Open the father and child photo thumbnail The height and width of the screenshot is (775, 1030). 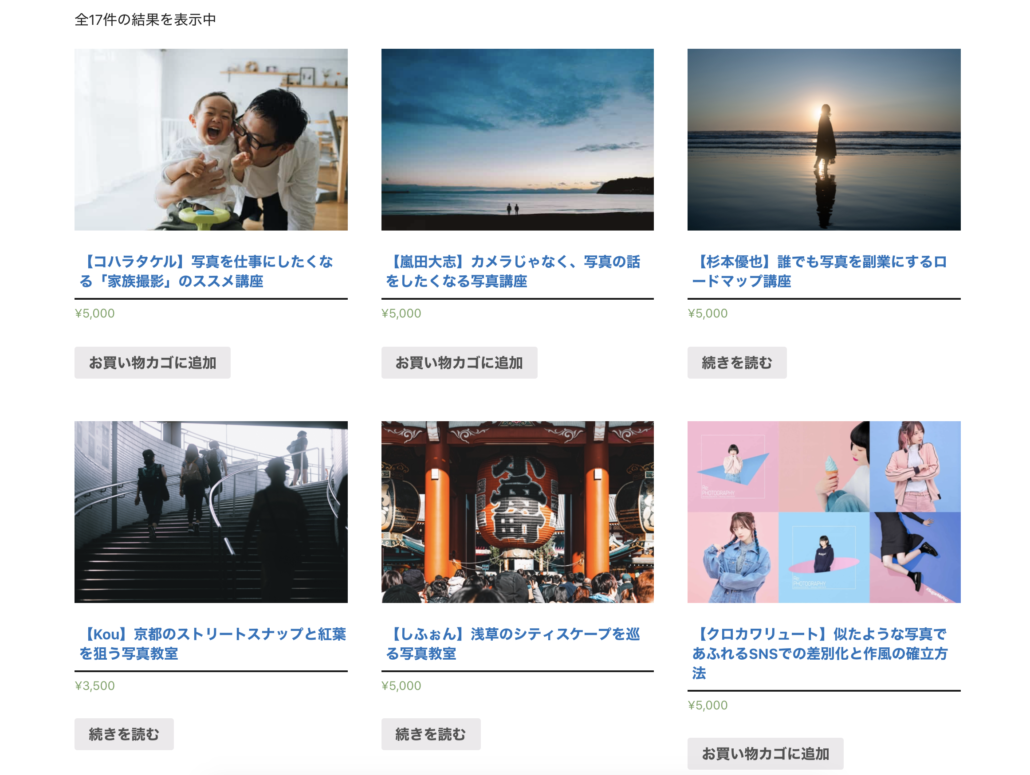point(211,140)
